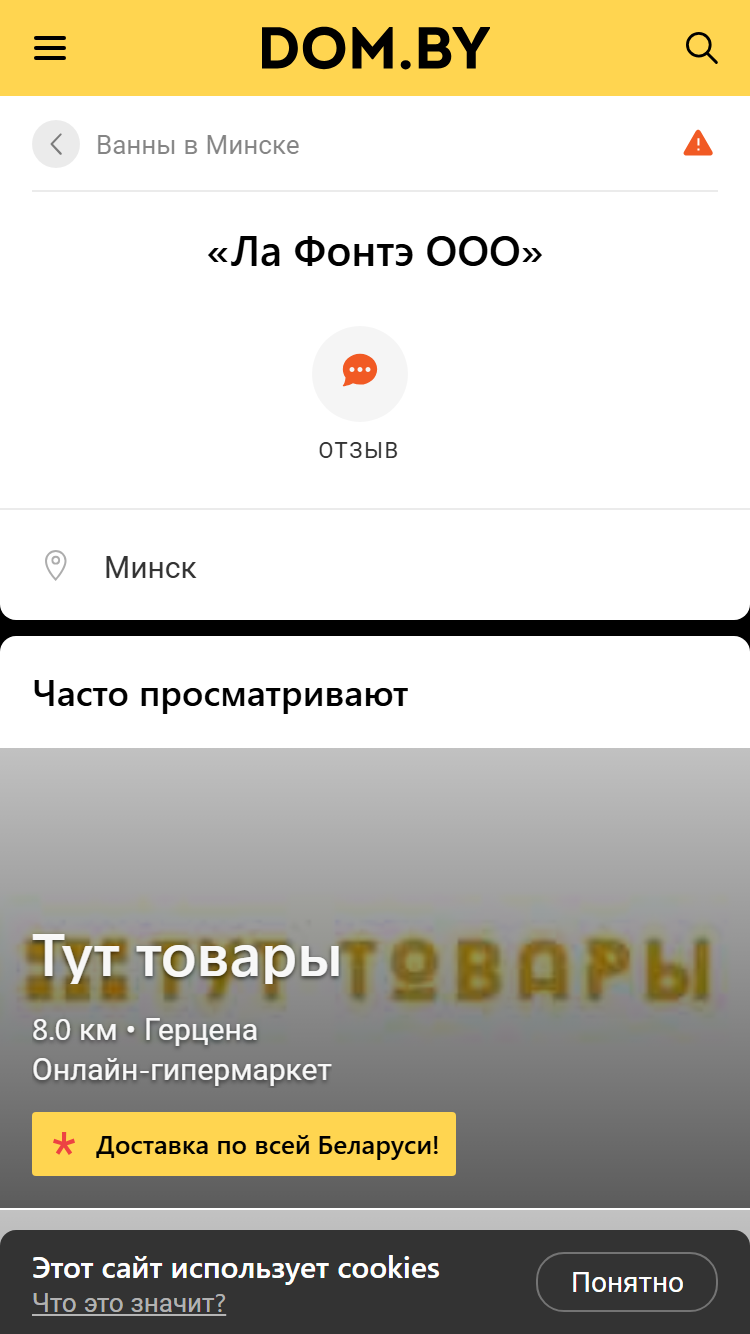Image resolution: width=750 pixels, height=1334 pixels.
Task: Accept cookies with Понятно button
Action: point(627,1282)
